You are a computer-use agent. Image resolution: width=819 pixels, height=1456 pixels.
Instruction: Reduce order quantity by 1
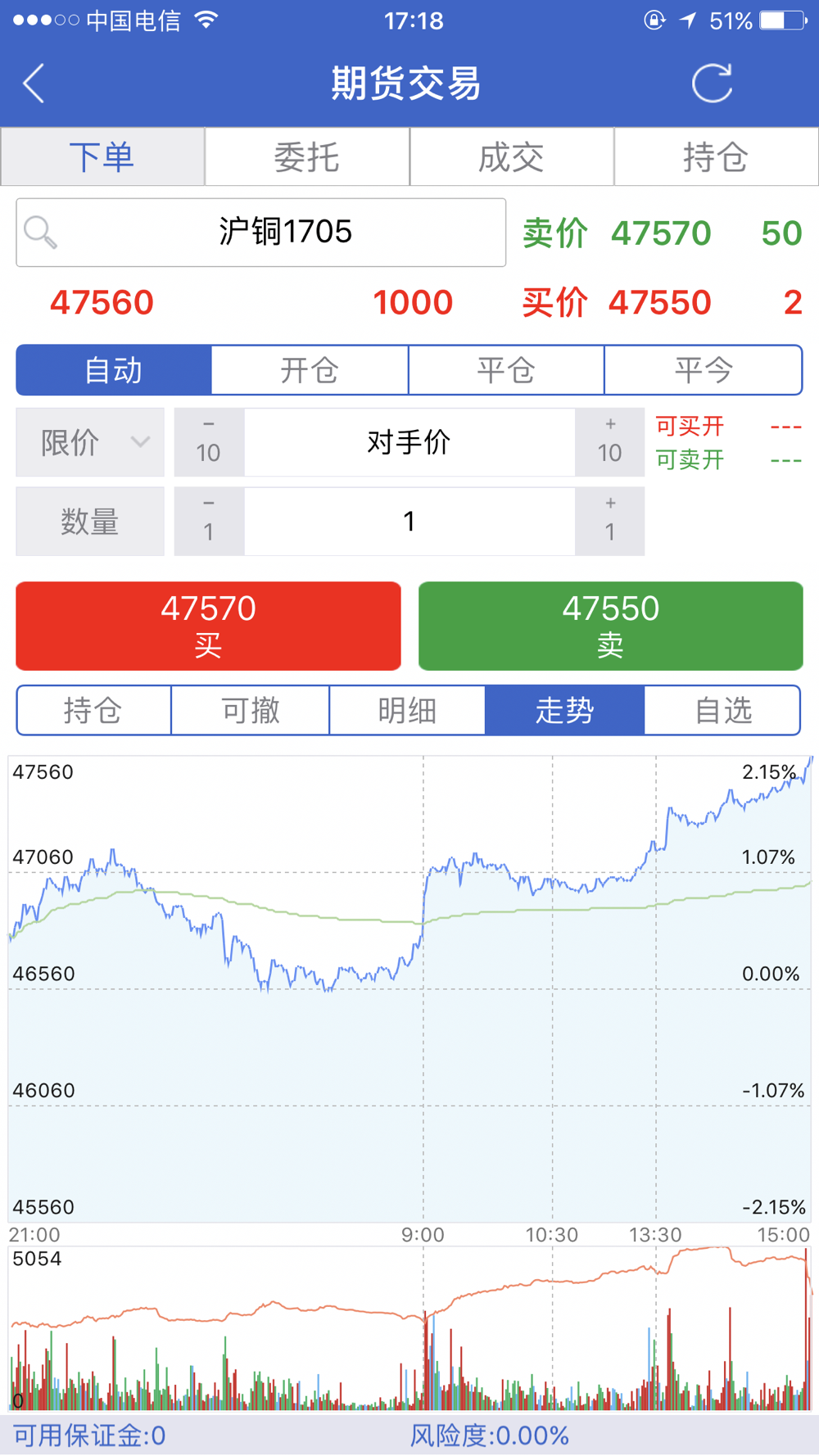pyautogui.click(x=209, y=522)
